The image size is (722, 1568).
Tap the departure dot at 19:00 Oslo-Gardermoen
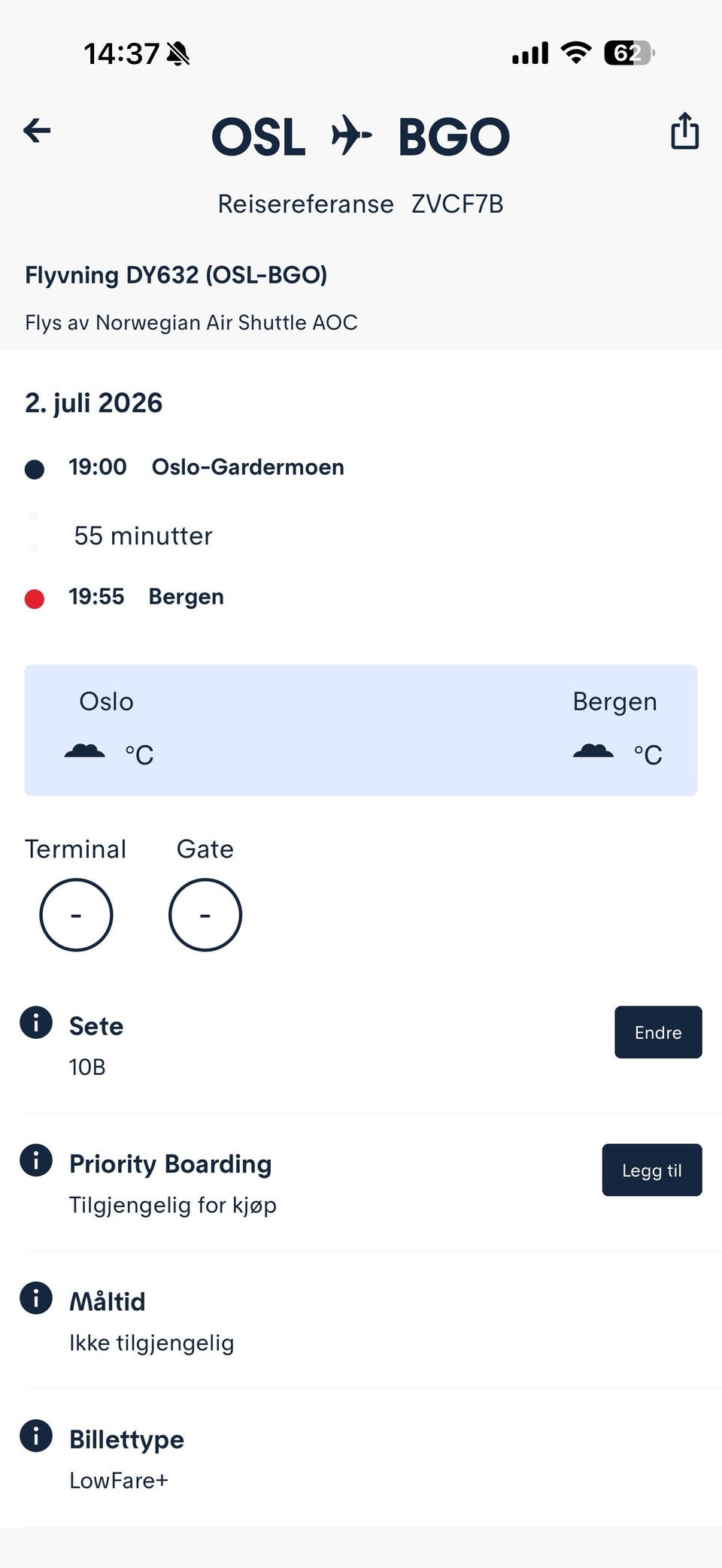click(x=33, y=467)
